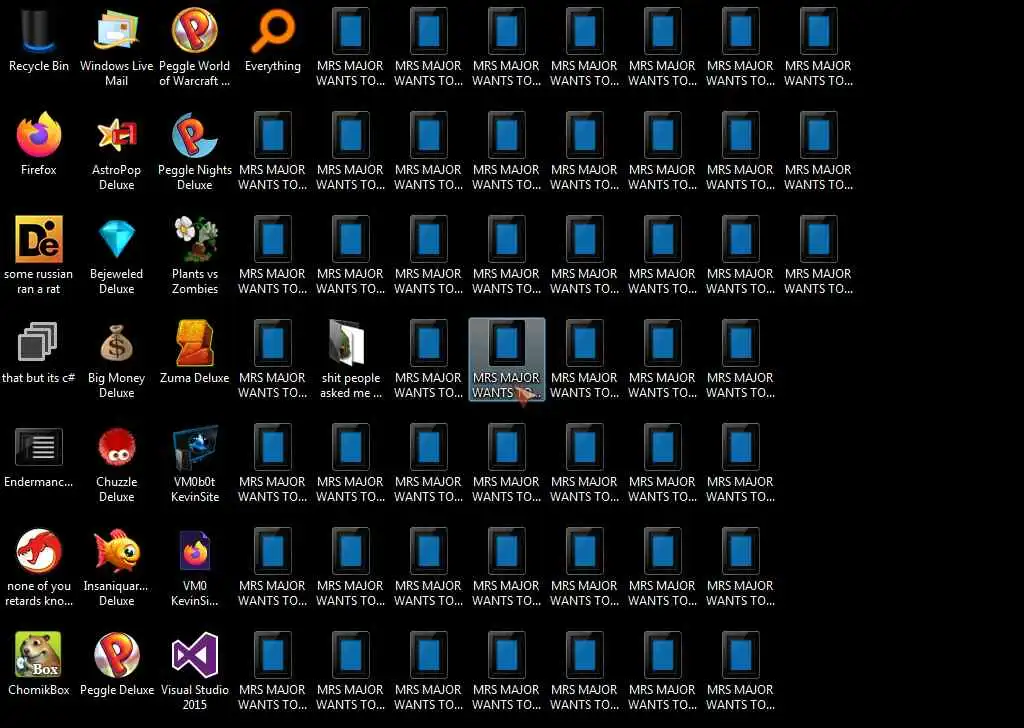Open Peggle World of Warcraft shortcut
1024x728 pixels.
pos(195,32)
